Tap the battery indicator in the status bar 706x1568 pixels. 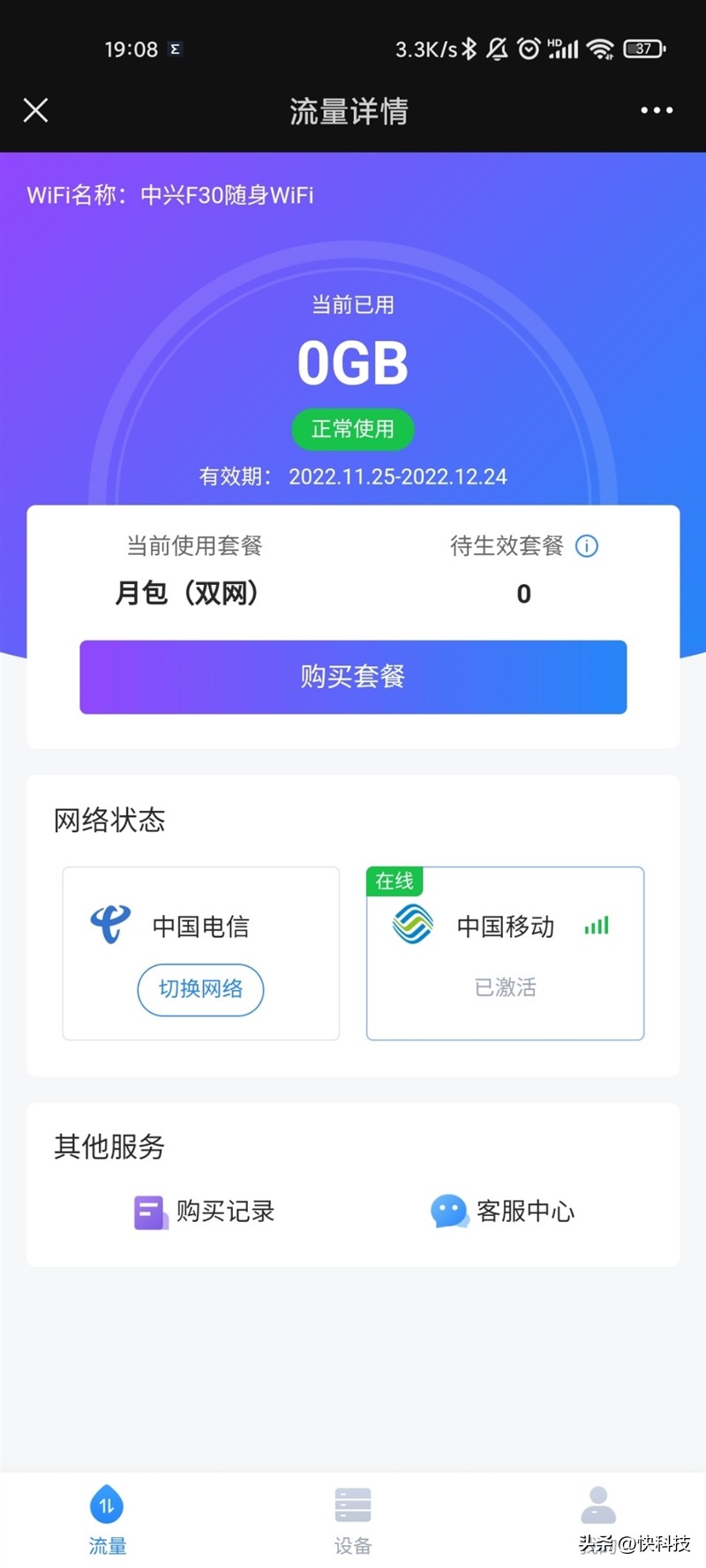[x=643, y=49]
